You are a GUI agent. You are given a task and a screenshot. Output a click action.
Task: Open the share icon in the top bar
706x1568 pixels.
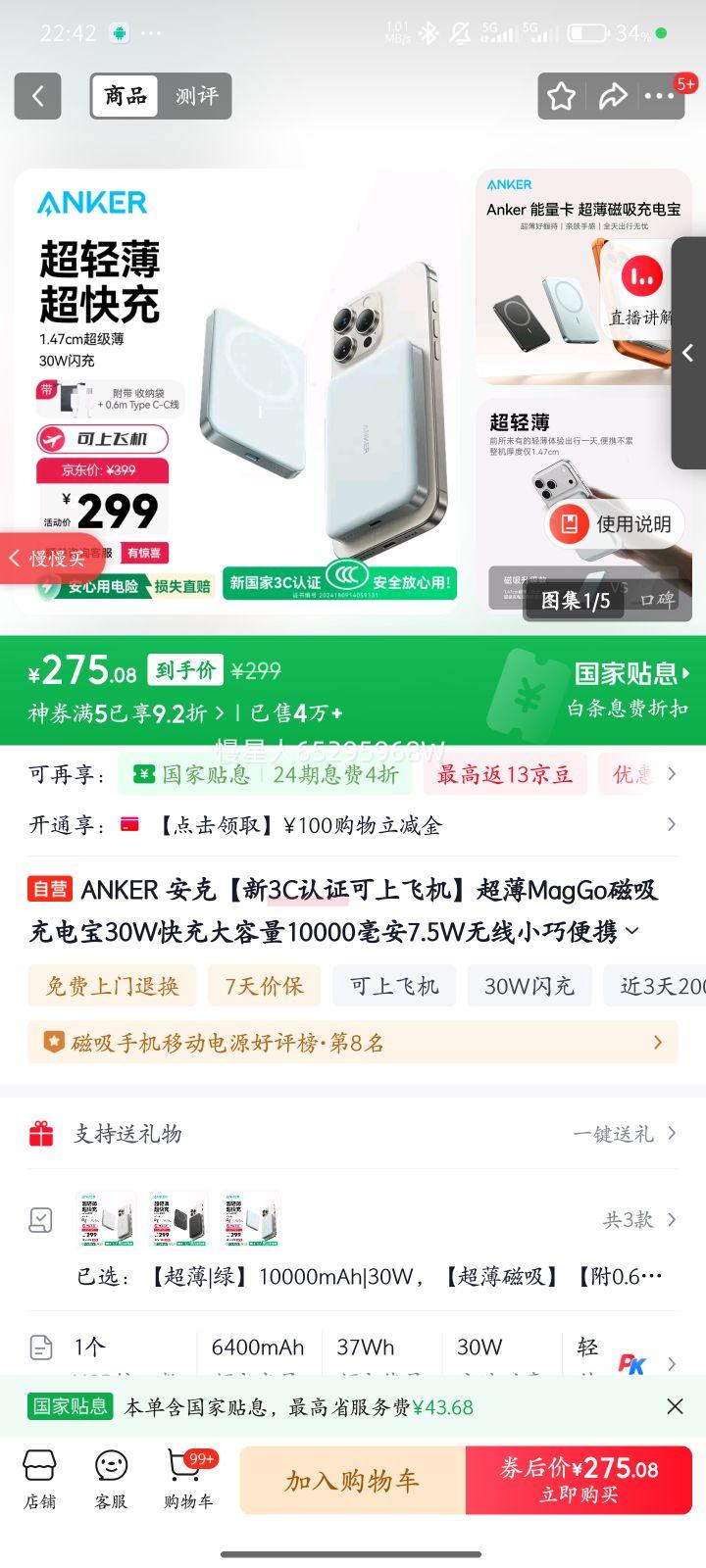615,95
